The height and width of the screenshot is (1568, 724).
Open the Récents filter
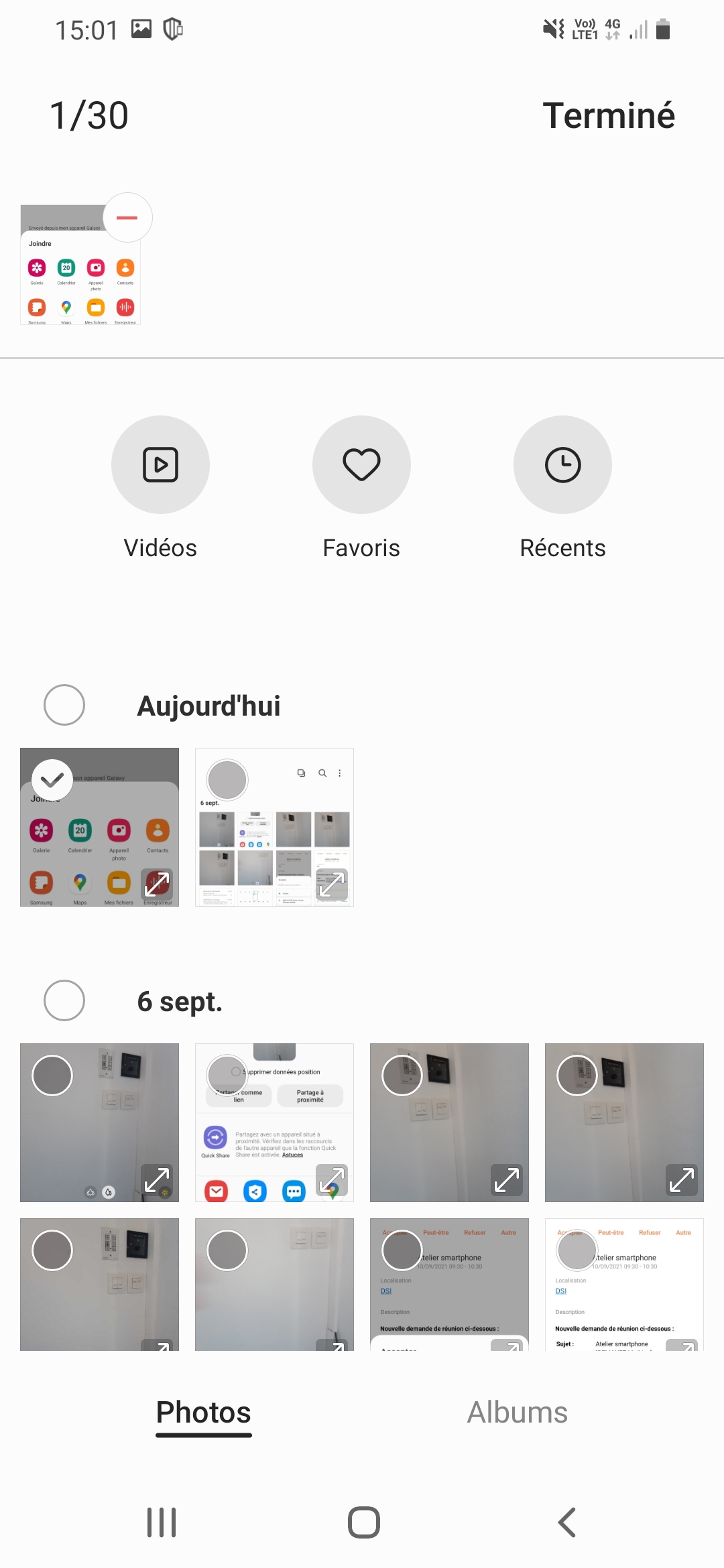[562, 464]
